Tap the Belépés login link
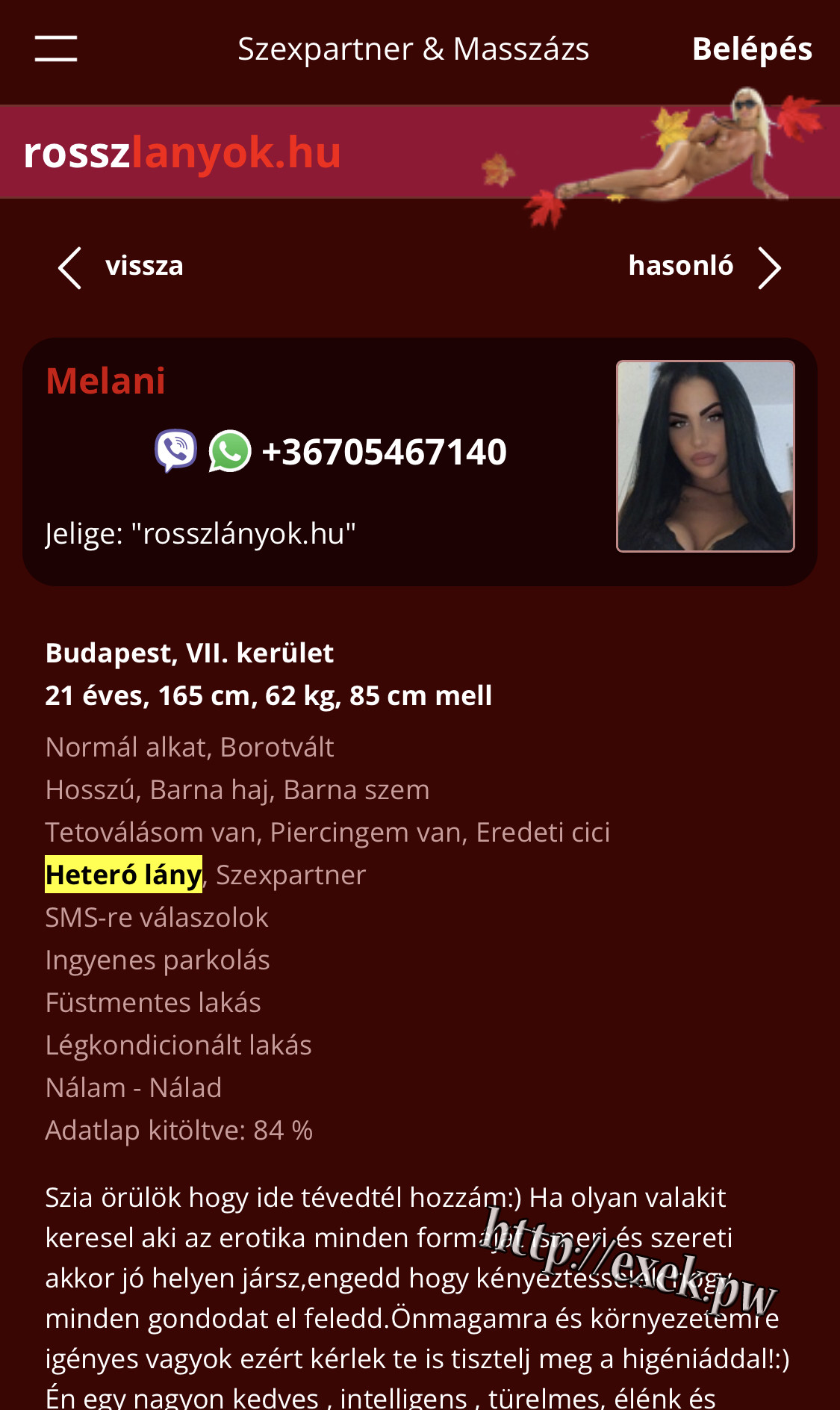 (752, 49)
